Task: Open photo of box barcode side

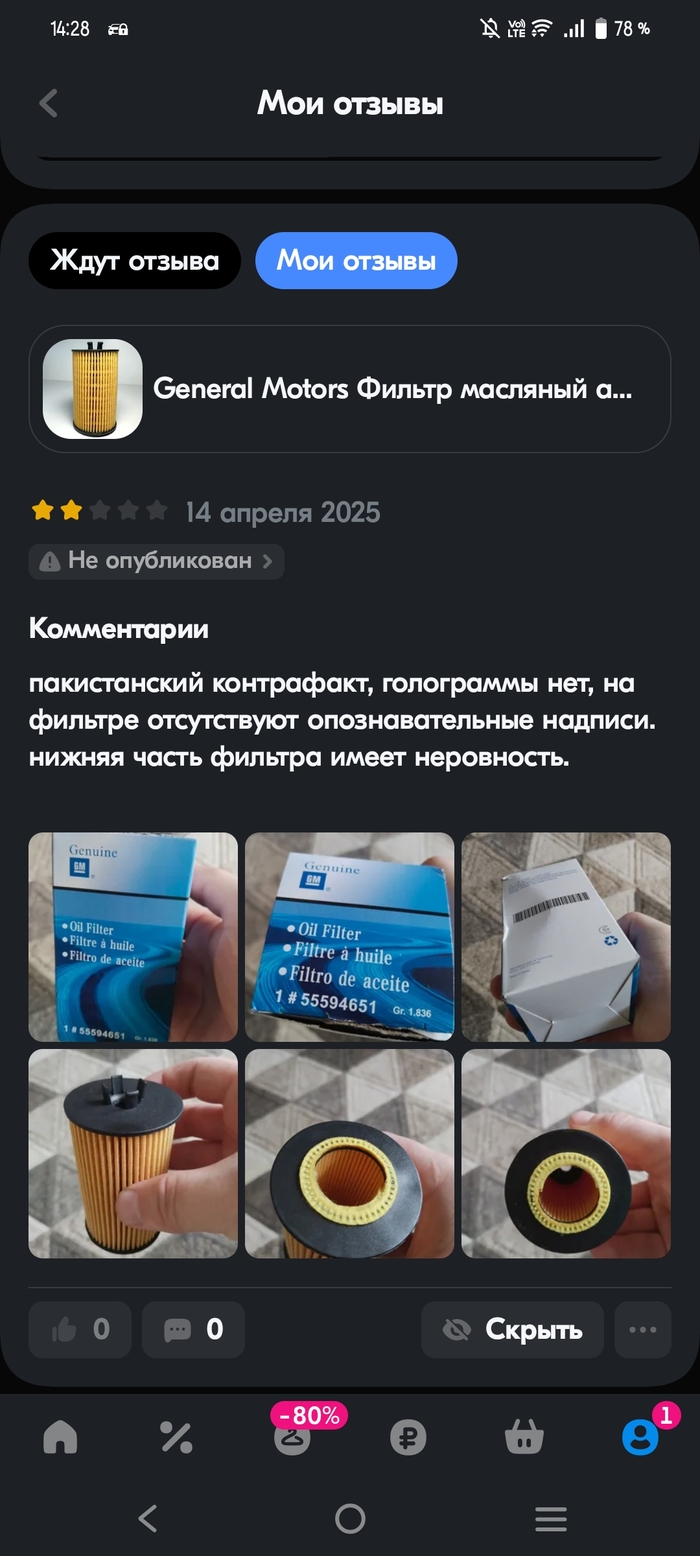Action: (566, 937)
